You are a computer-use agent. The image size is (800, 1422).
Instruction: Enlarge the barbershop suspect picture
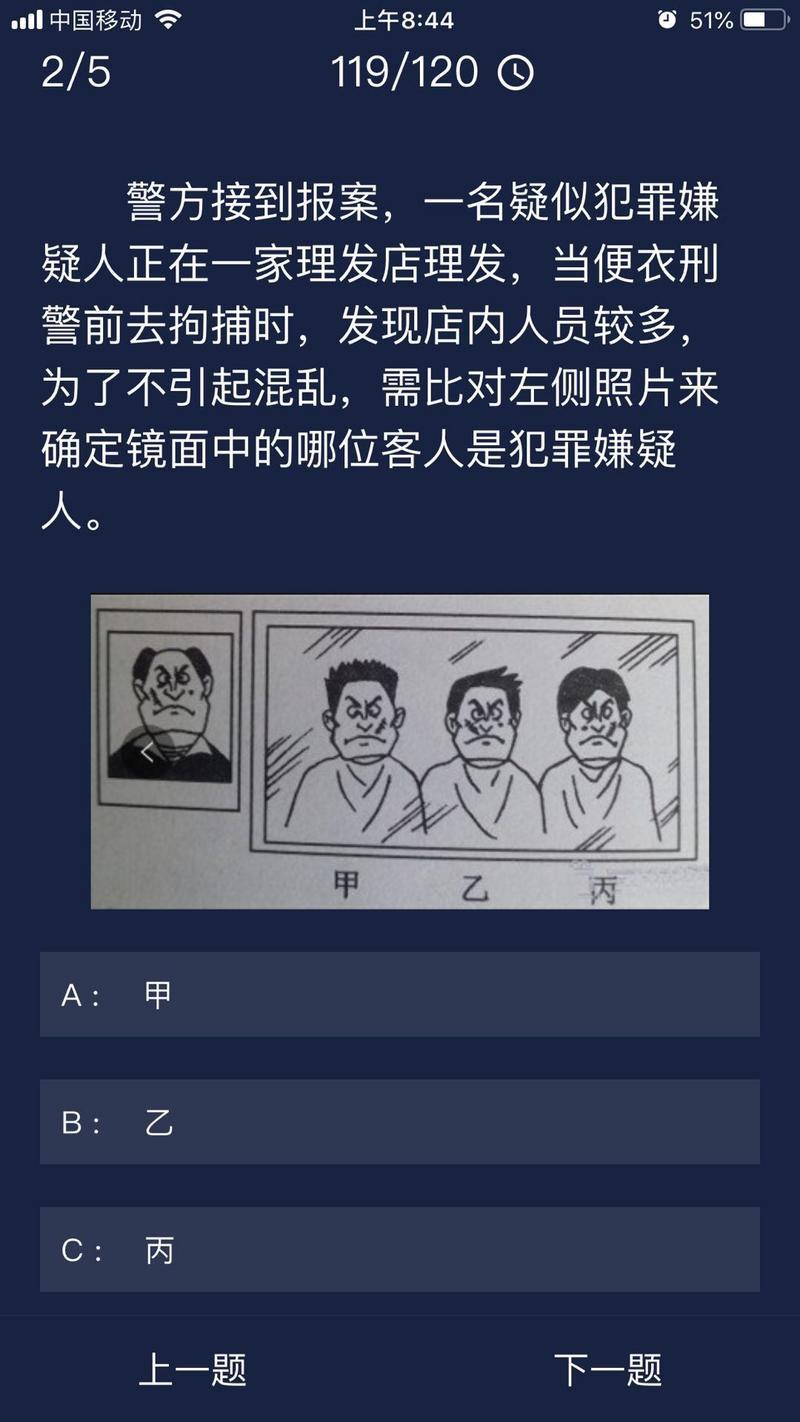pyautogui.click(x=400, y=752)
